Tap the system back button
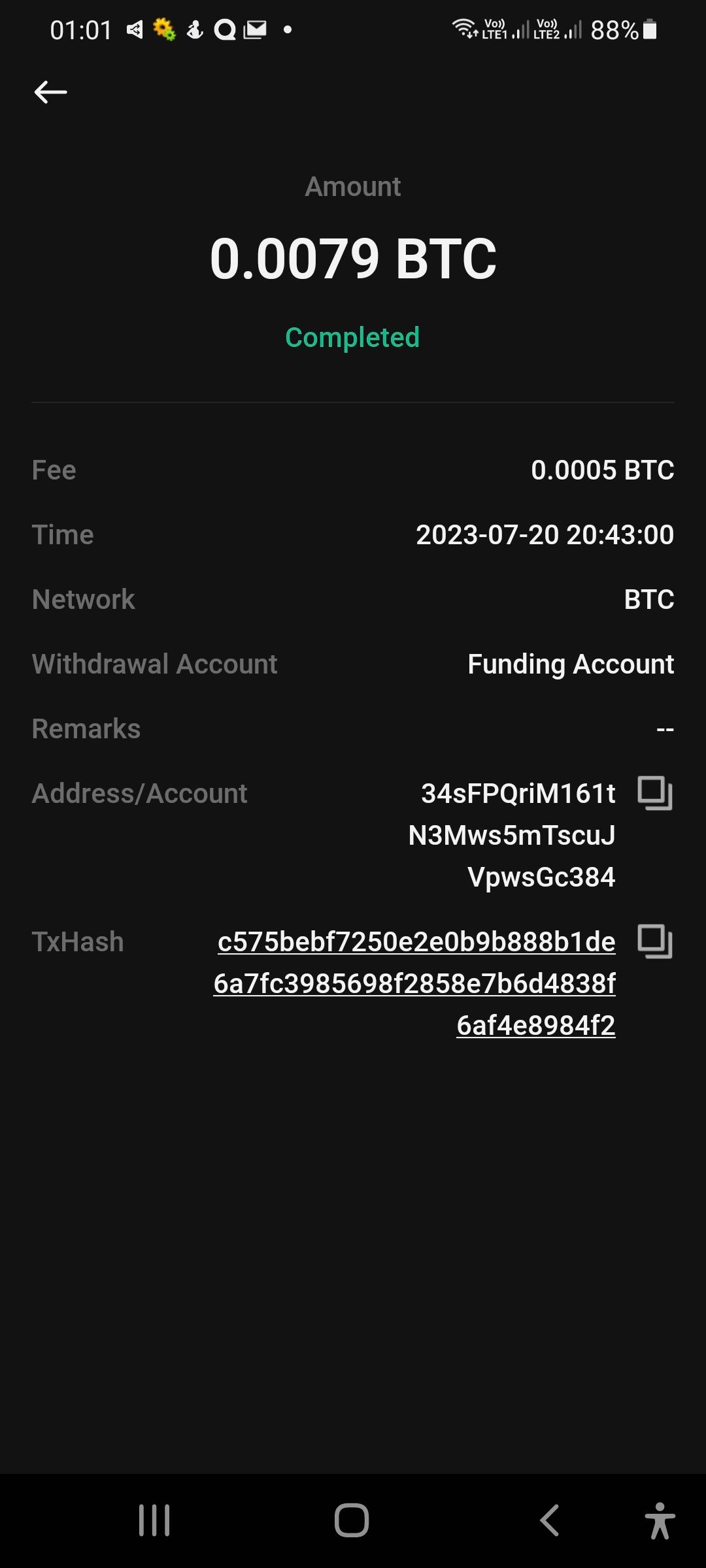Screen dimensions: 706x1568 click(x=549, y=1520)
